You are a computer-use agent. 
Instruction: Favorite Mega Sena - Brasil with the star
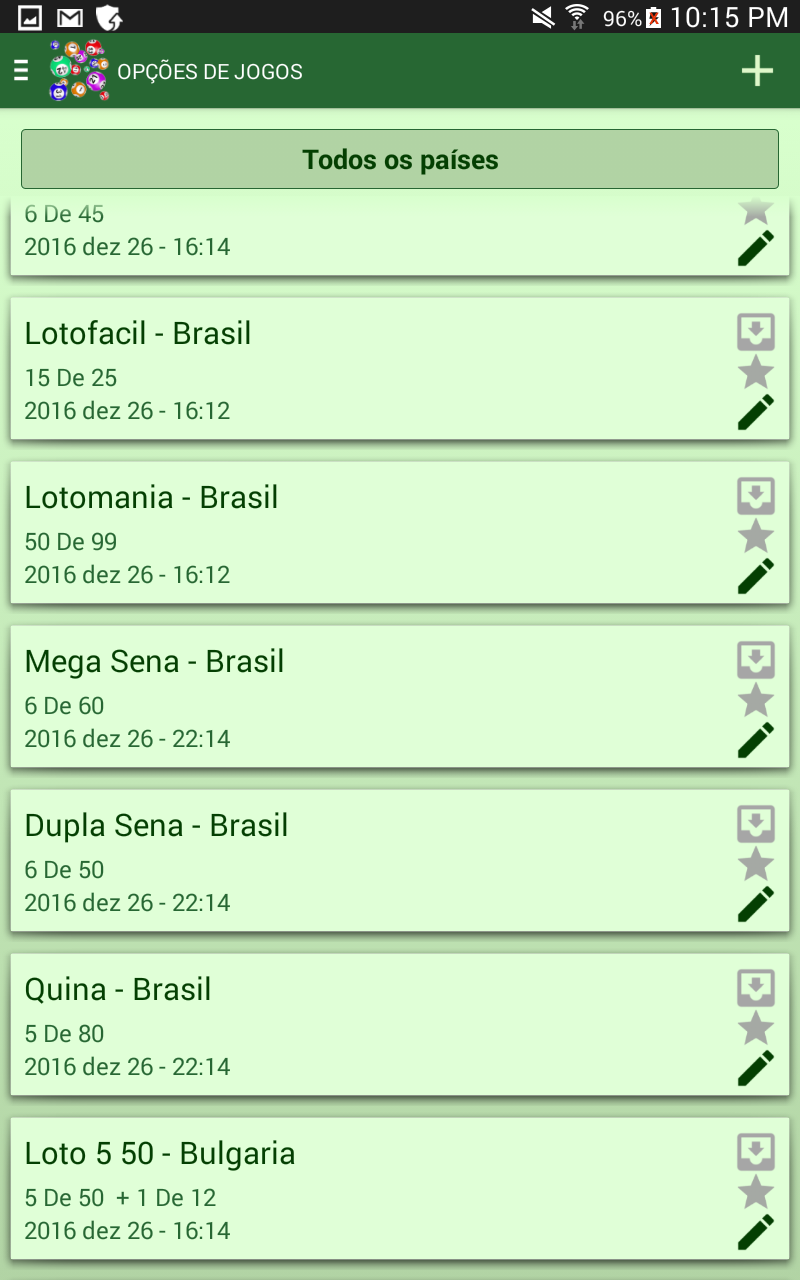coord(756,700)
